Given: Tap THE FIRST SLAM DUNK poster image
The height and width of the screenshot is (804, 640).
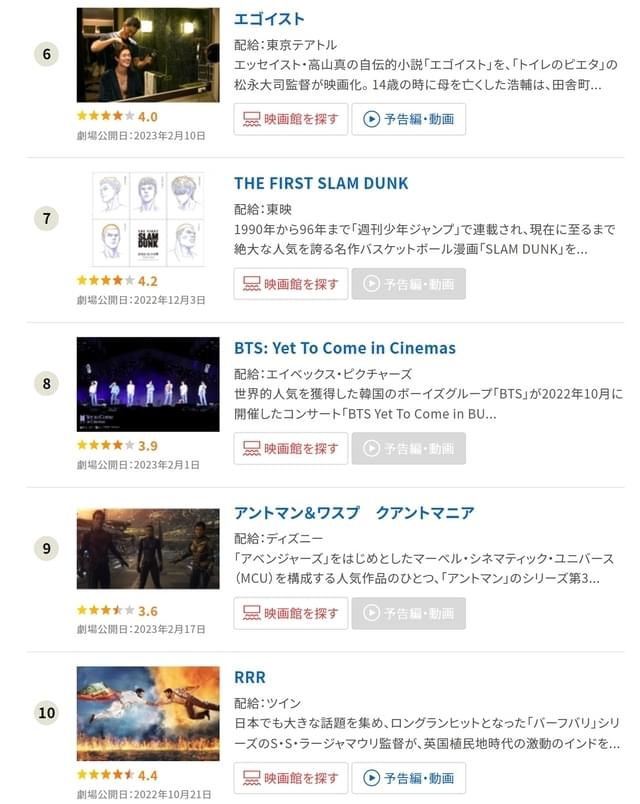Looking at the screenshot, I should click(148, 219).
